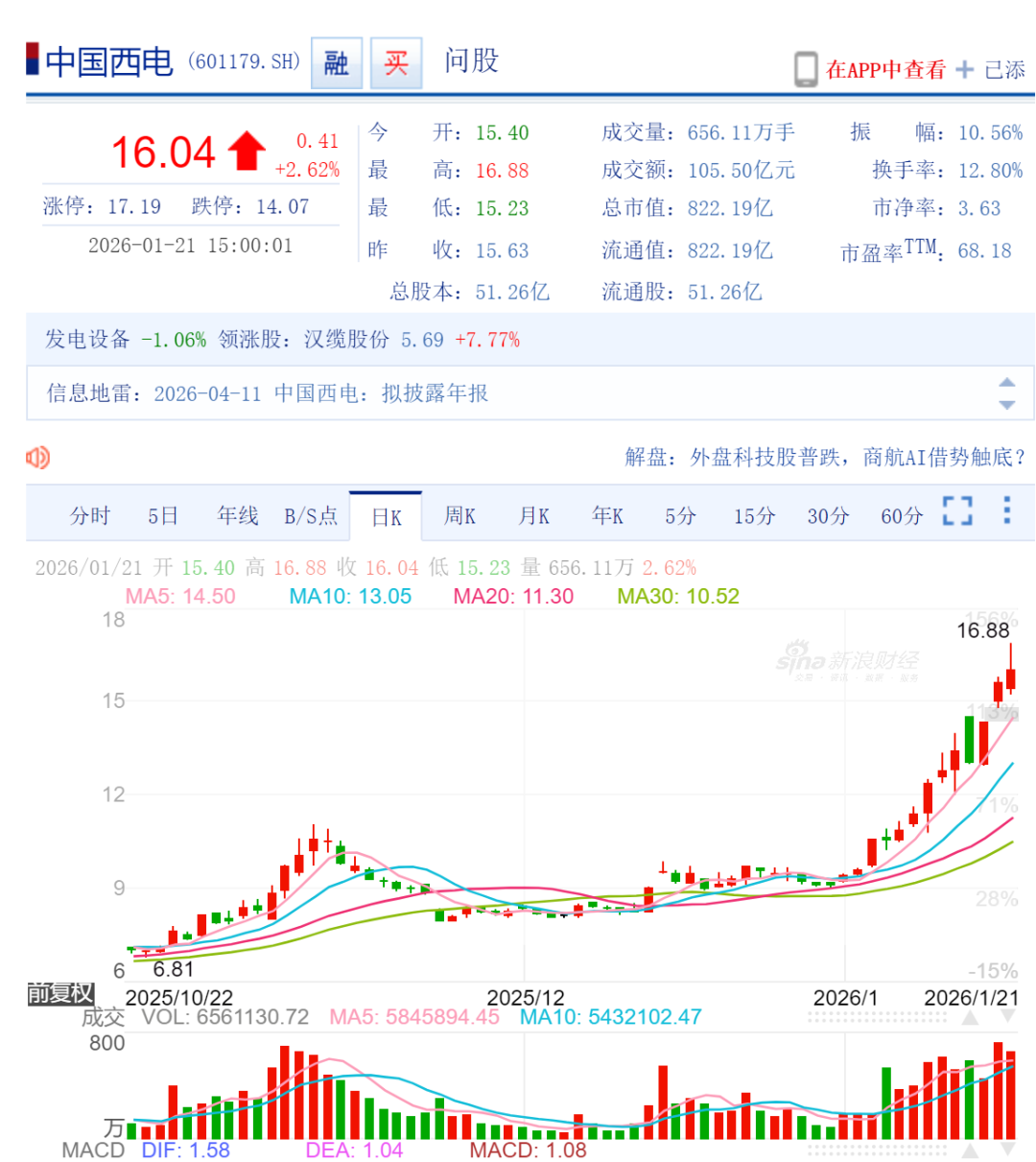Open the chart overflow menu dots
This screenshot has height=1162, width=1036.
tap(1006, 510)
